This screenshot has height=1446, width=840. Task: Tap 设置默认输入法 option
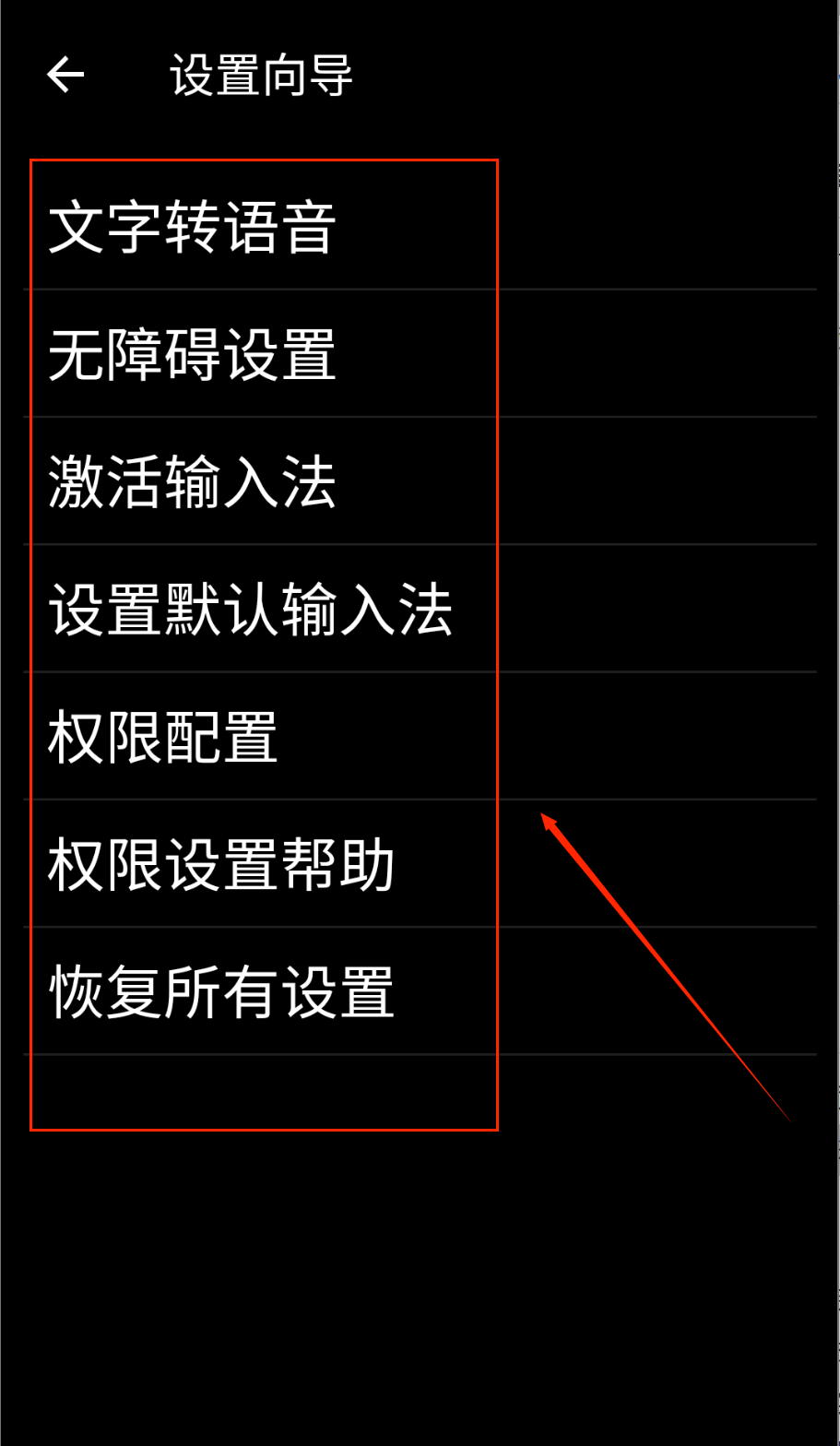(x=420, y=608)
